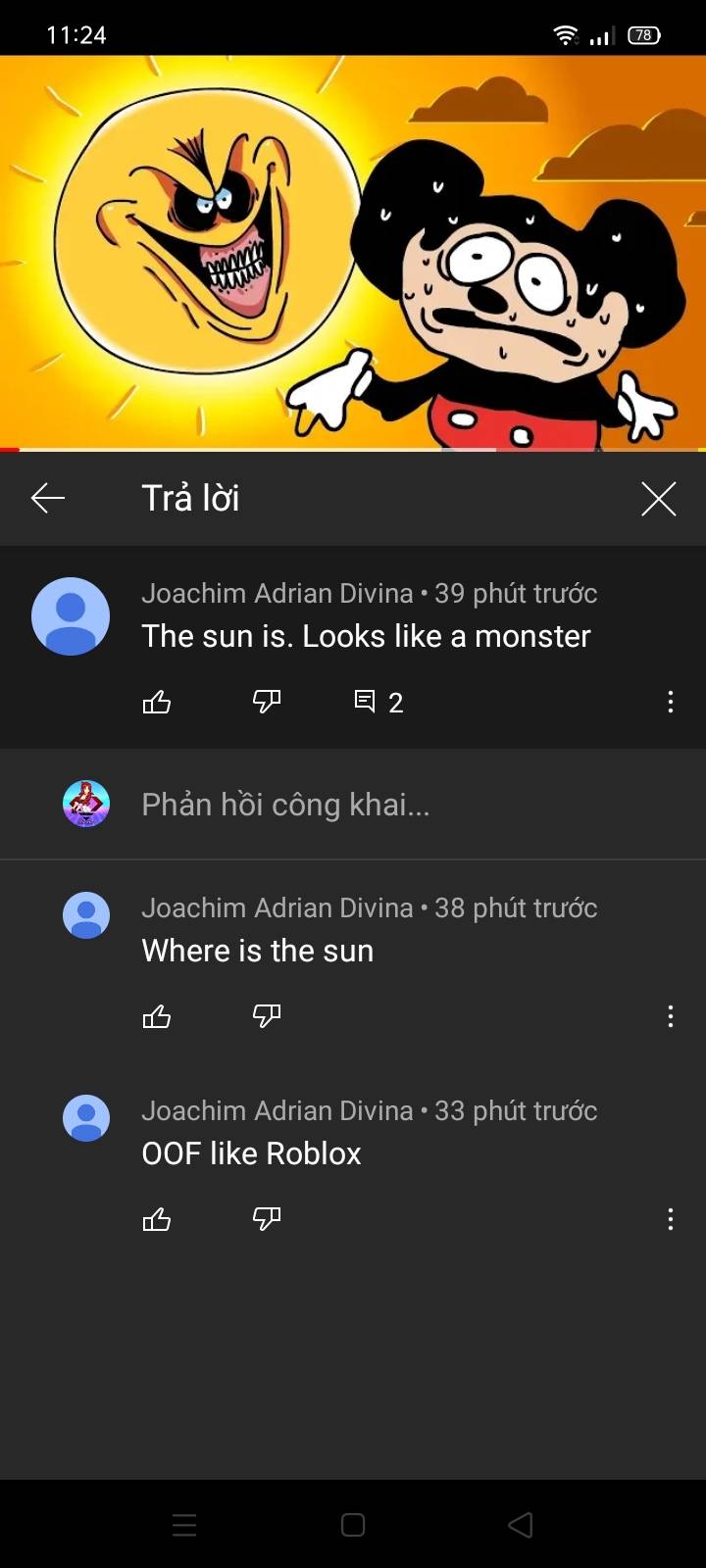This screenshot has height=1568, width=706.
Task: Close the replies panel with the X
Action: click(658, 498)
